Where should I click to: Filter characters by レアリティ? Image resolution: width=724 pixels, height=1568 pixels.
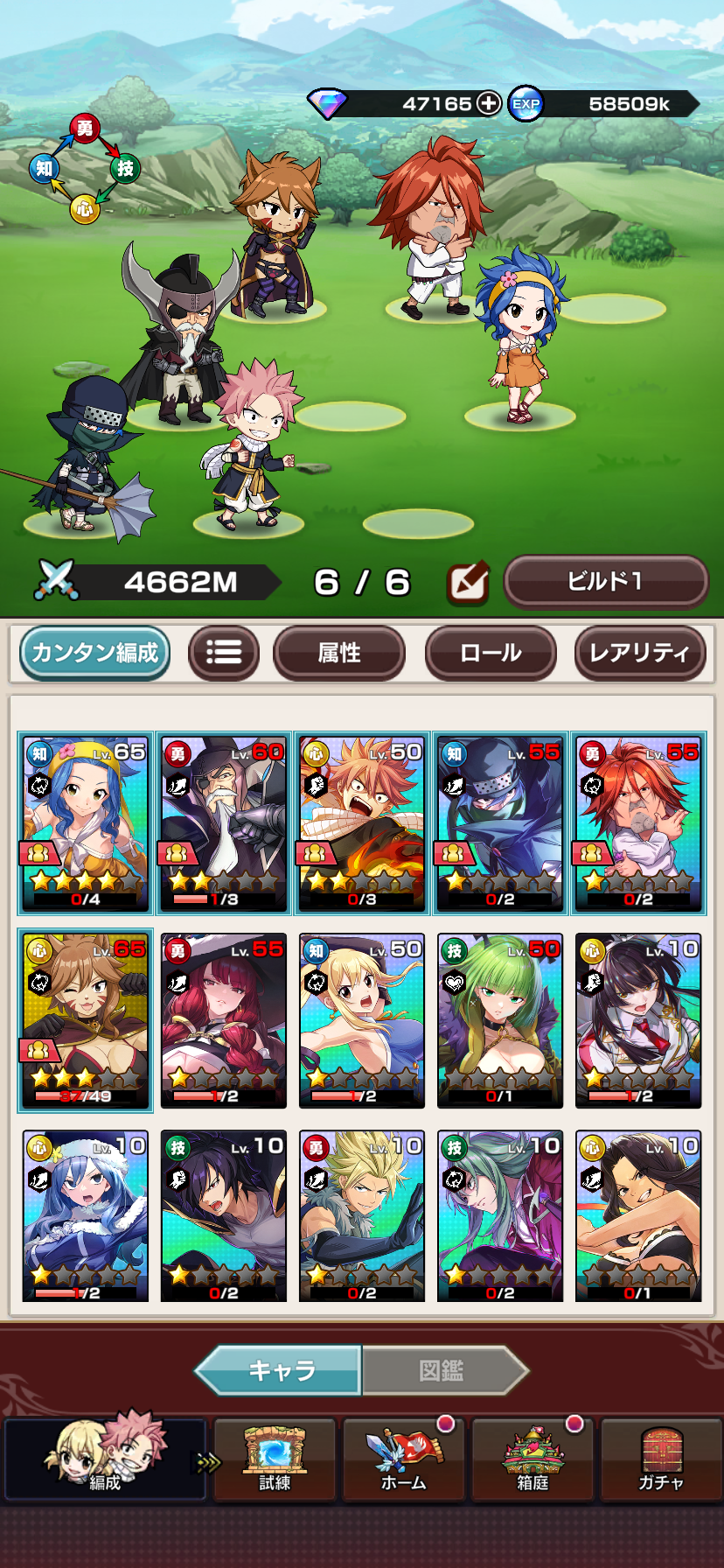click(x=639, y=653)
